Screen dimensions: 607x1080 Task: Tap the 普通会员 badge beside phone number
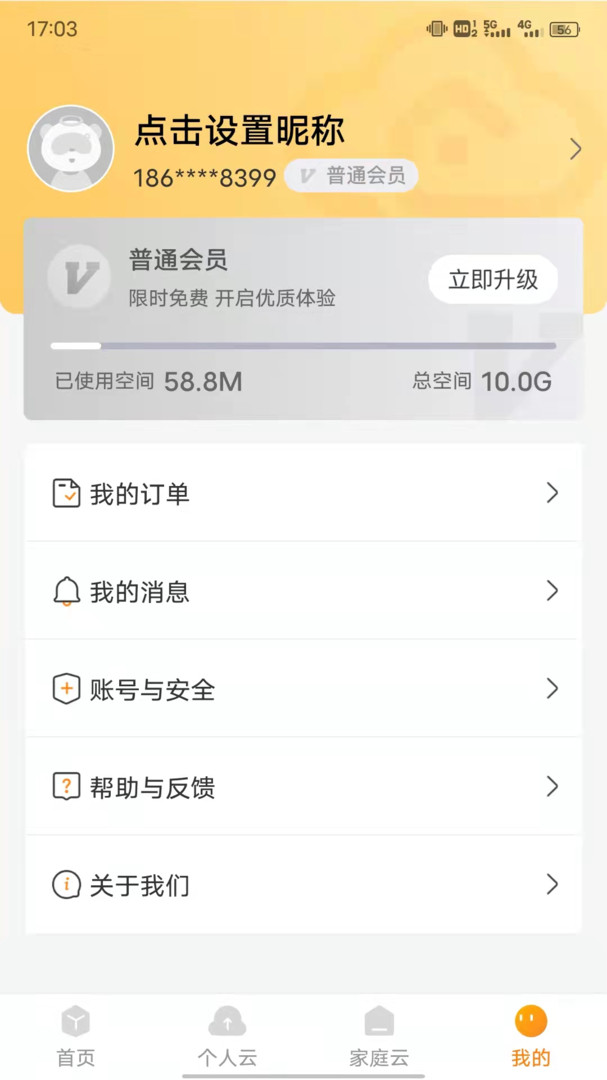tap(351, 177)
